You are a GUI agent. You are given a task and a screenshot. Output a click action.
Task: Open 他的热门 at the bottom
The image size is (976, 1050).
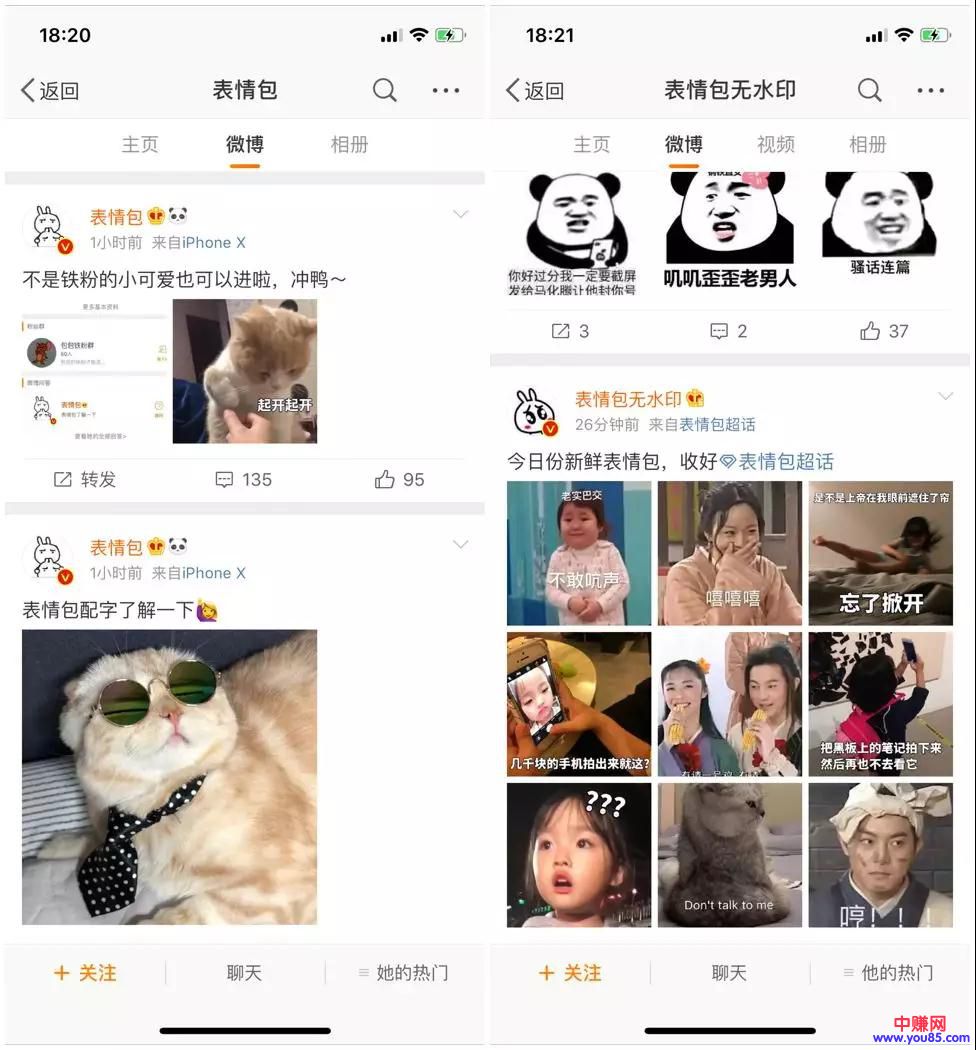coord(889,973)
